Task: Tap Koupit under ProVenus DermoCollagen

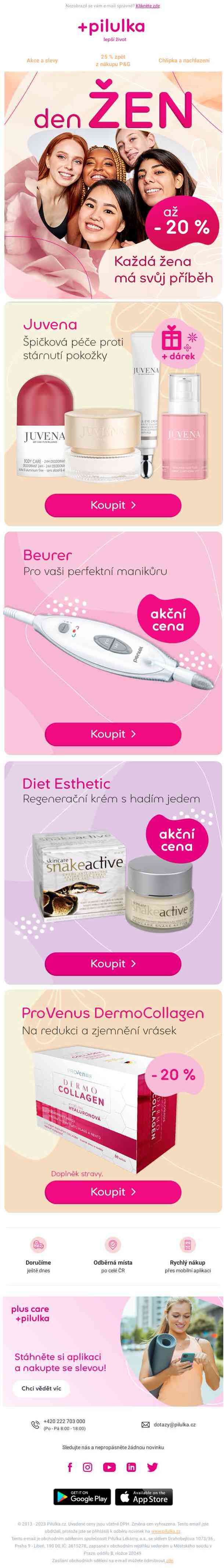Action: coord(113,1192)
